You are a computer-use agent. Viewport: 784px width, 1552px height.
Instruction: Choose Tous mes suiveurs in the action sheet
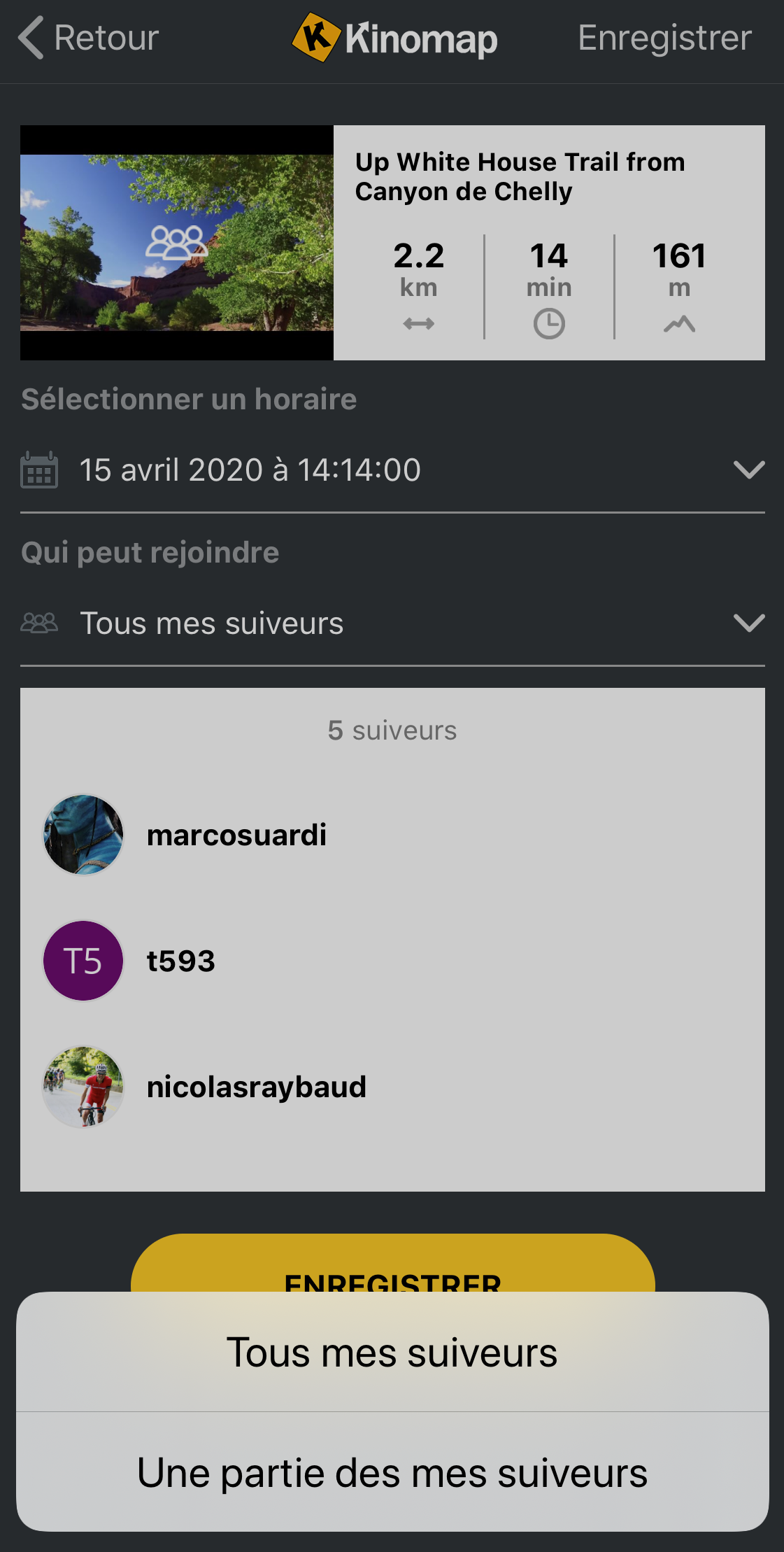coord(392,1352)
